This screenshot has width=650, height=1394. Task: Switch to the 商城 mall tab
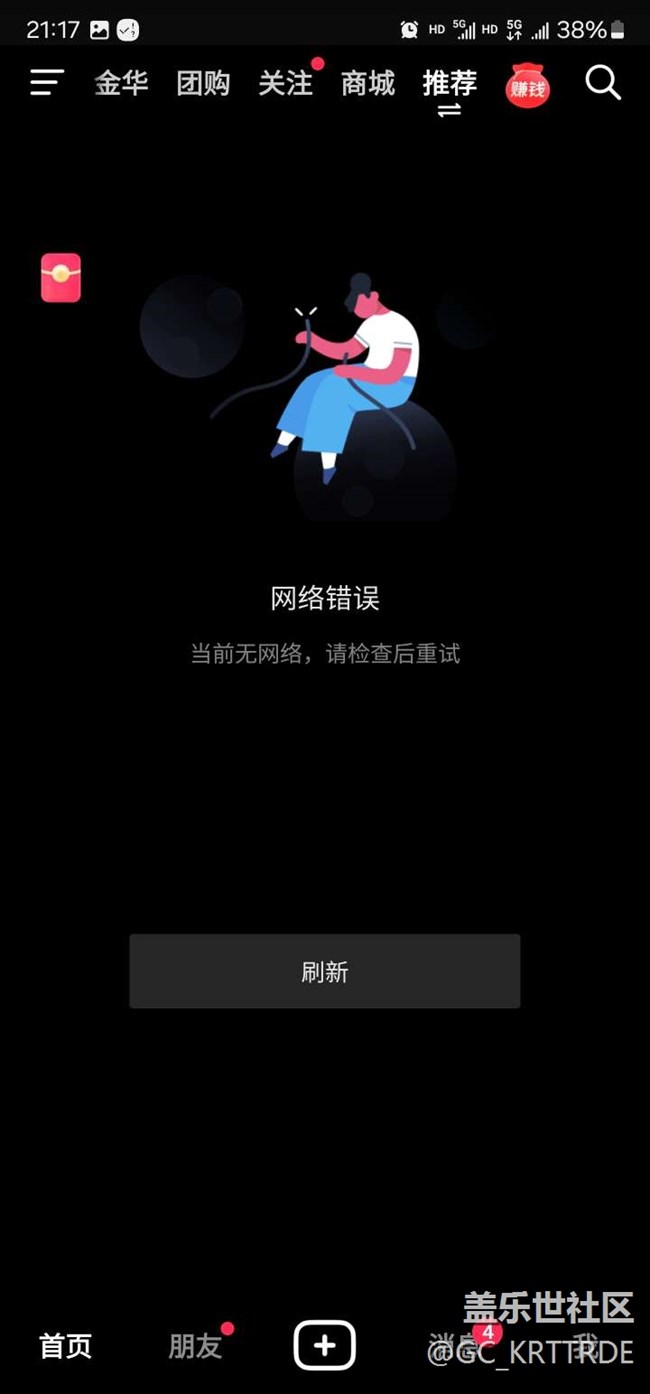(x=368, y=83)
